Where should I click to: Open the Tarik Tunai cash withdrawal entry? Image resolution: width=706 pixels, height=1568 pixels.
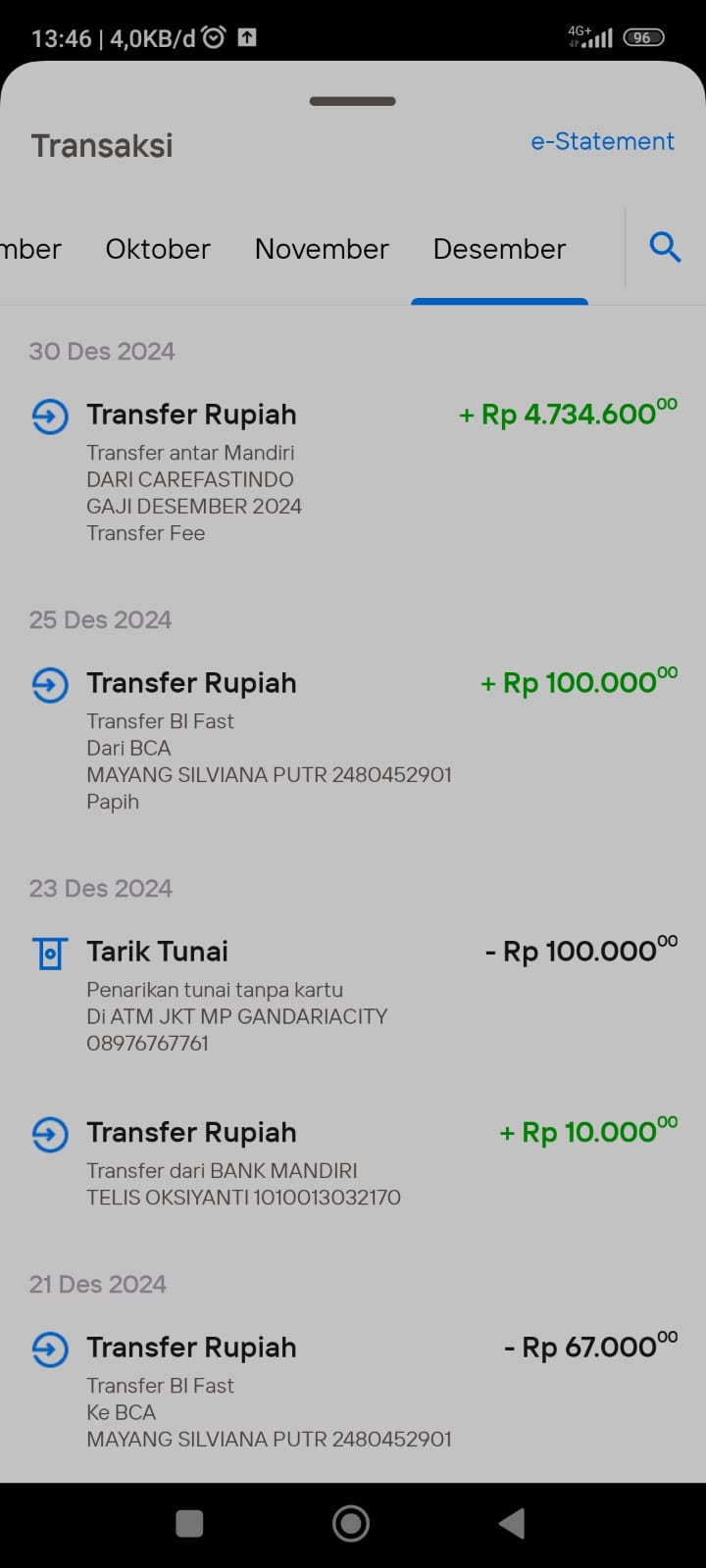353,996
